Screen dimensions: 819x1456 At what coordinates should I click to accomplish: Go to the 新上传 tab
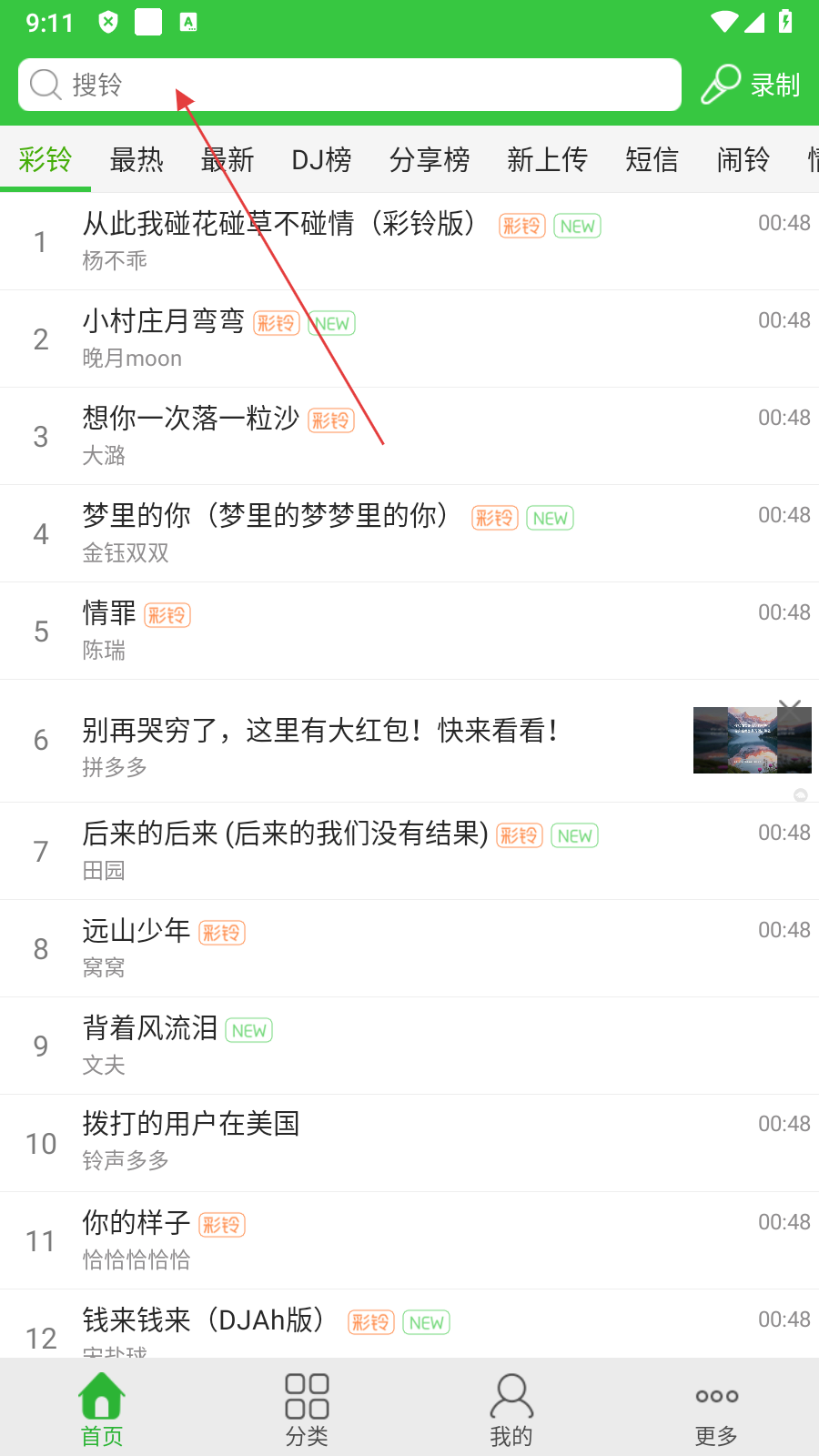(547, 160)
